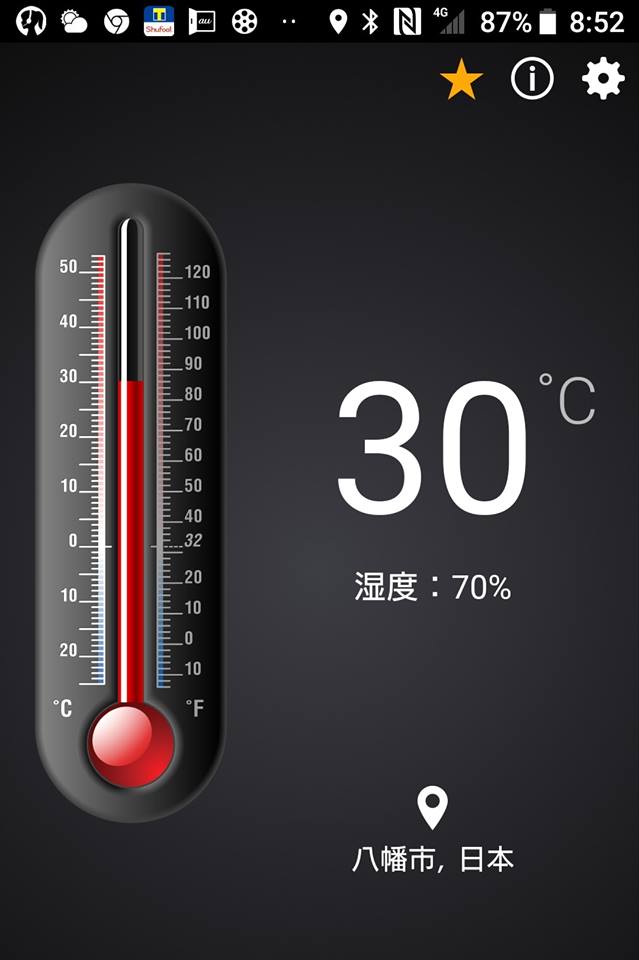
Task: Tap the °C unit next to 30
Action: pos(567,398)
